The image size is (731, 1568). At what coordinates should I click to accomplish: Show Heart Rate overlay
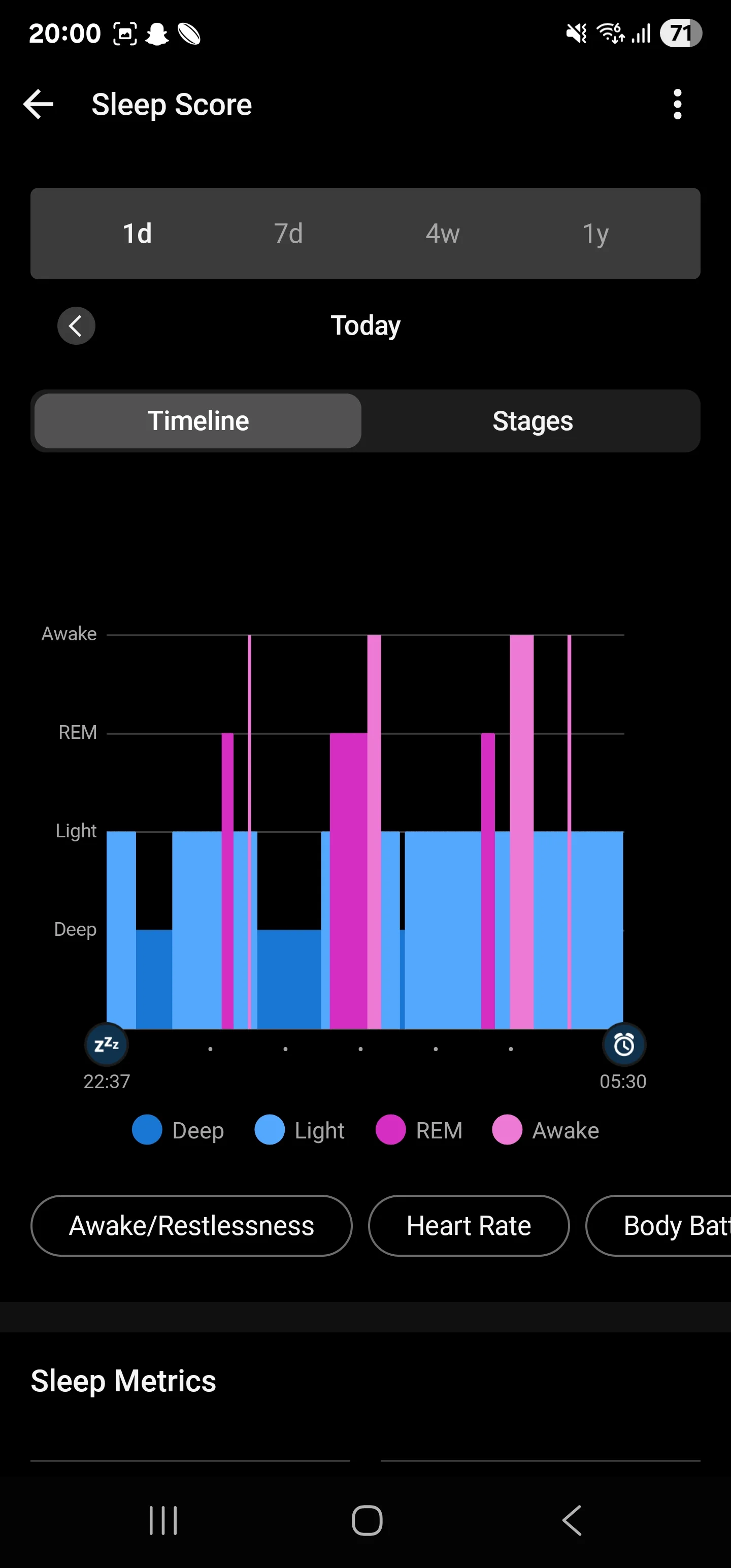[x=469, y=1225]
